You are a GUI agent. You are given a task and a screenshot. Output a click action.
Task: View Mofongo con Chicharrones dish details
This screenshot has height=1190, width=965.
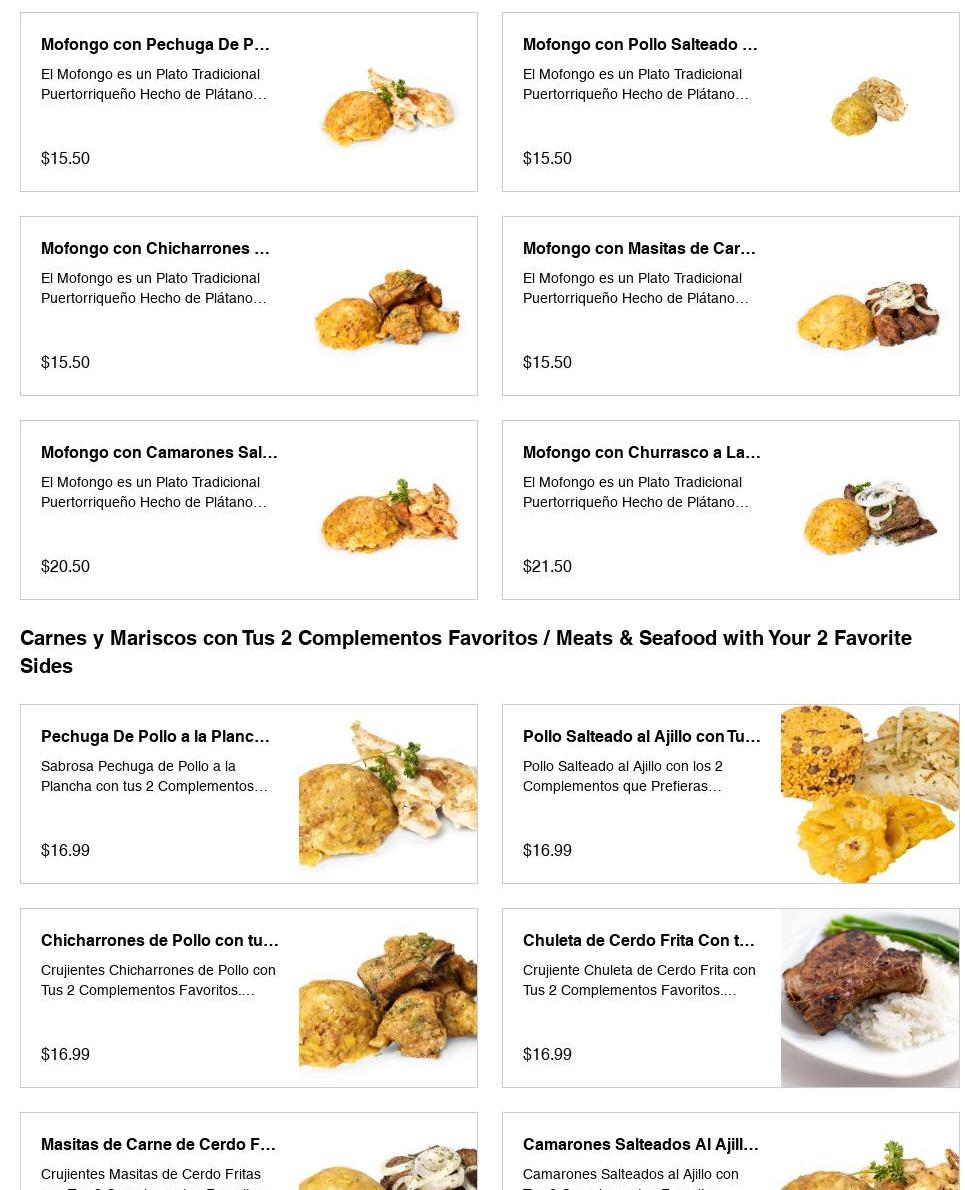coord(248,306)
